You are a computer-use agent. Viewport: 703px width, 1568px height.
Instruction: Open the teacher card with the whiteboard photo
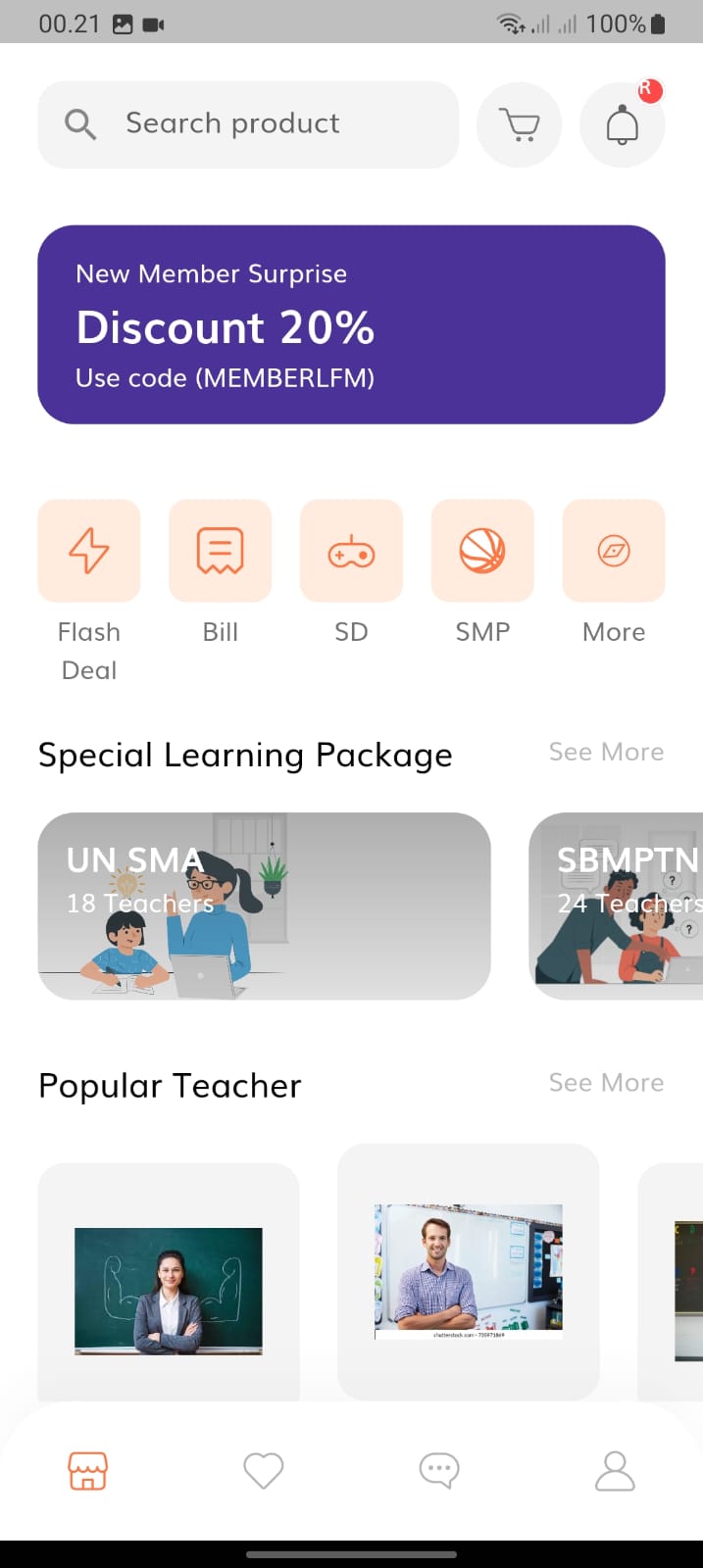coord(469,1271)
